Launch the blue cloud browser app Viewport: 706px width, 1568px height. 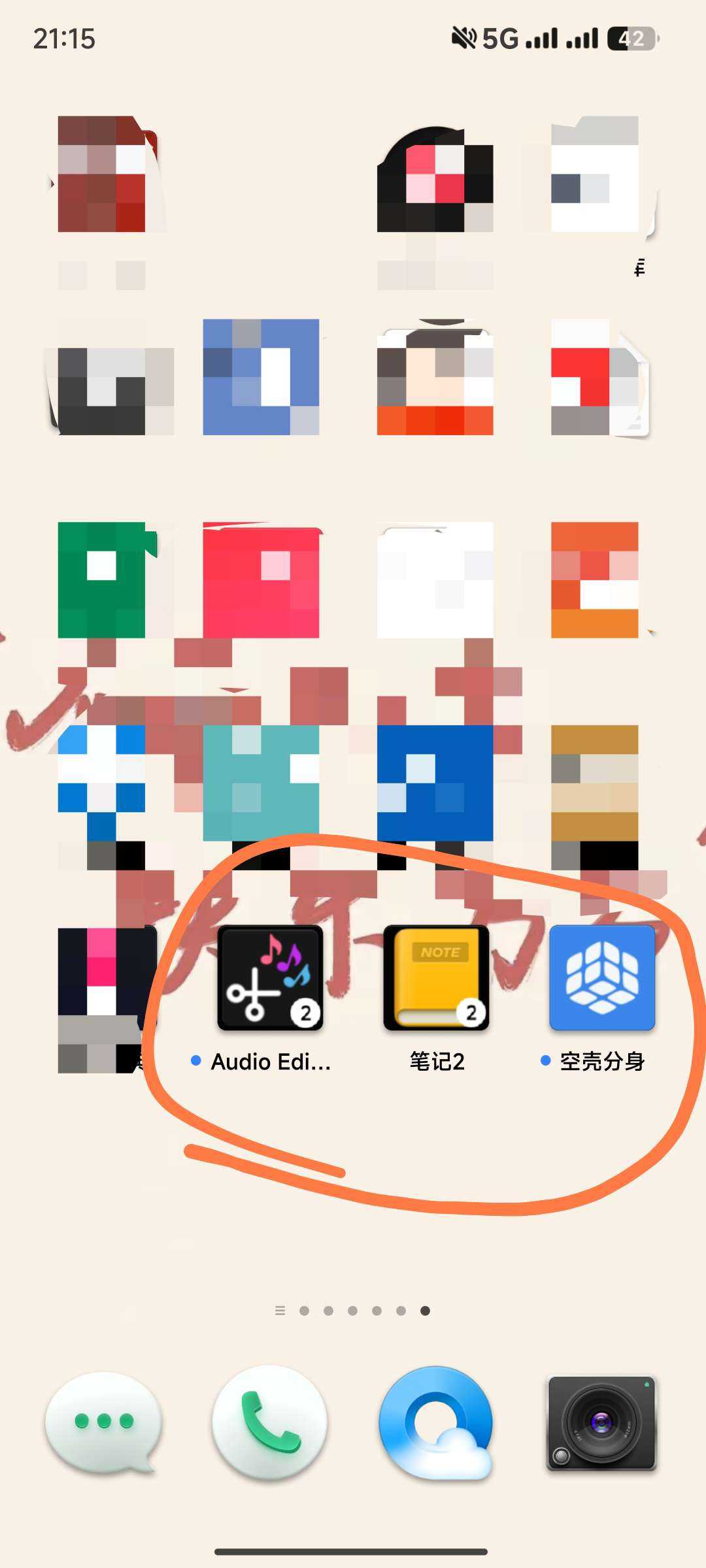point(435,1422)
